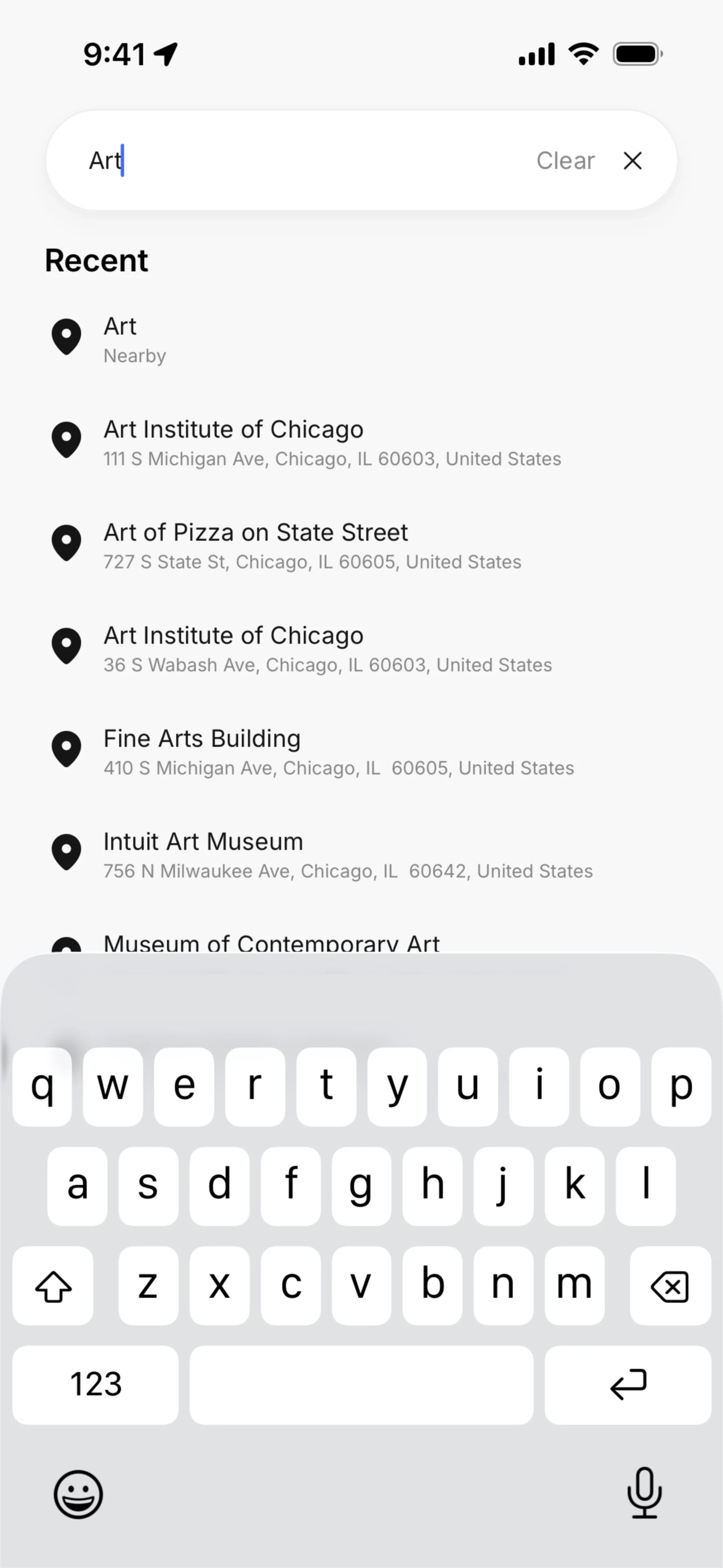The image size is (723, 1568).
Task: Clear the search text
Action: 565,161
